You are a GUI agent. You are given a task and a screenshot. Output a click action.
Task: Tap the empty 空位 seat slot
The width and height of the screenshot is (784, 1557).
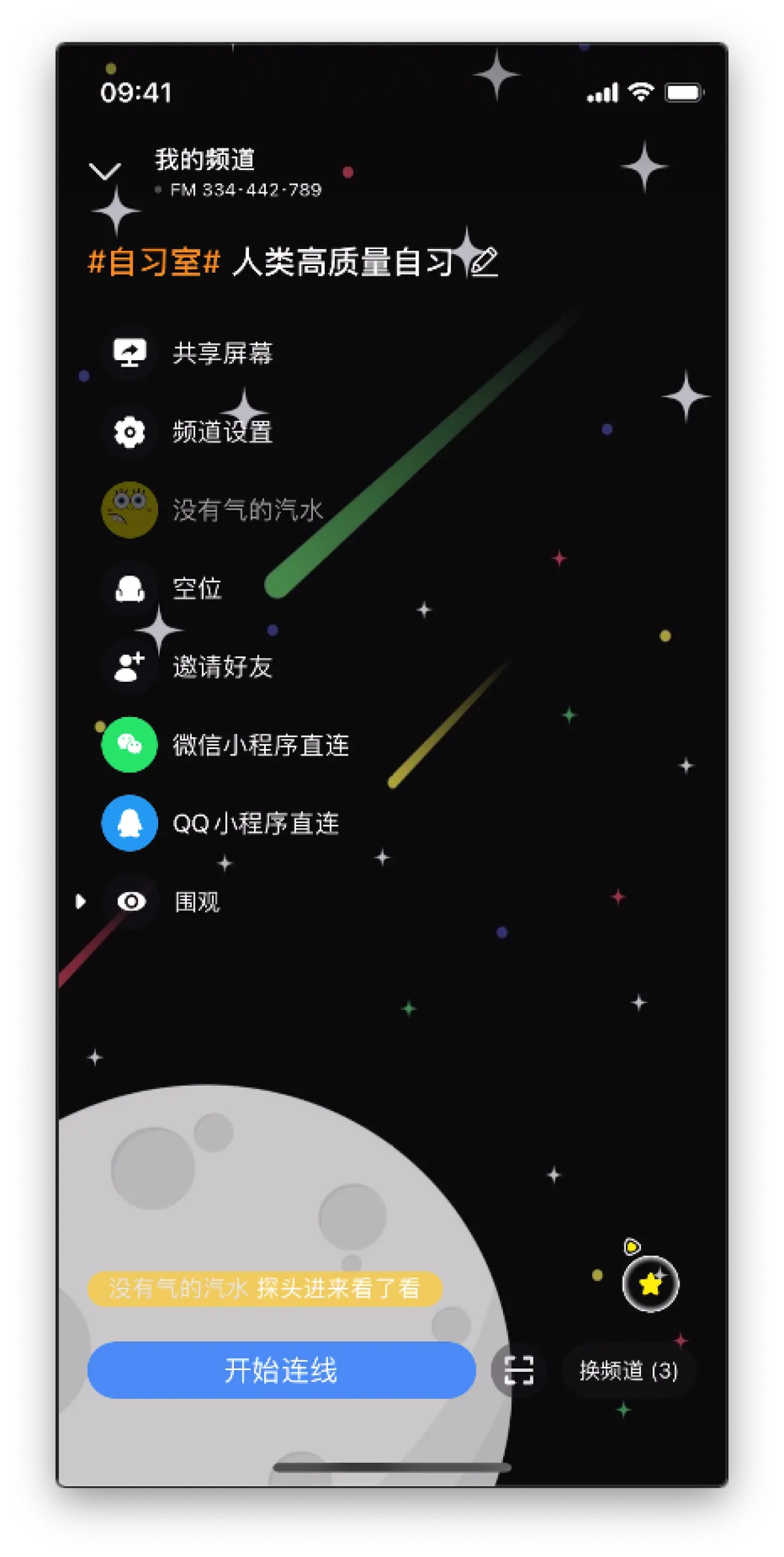coord(129,588)
